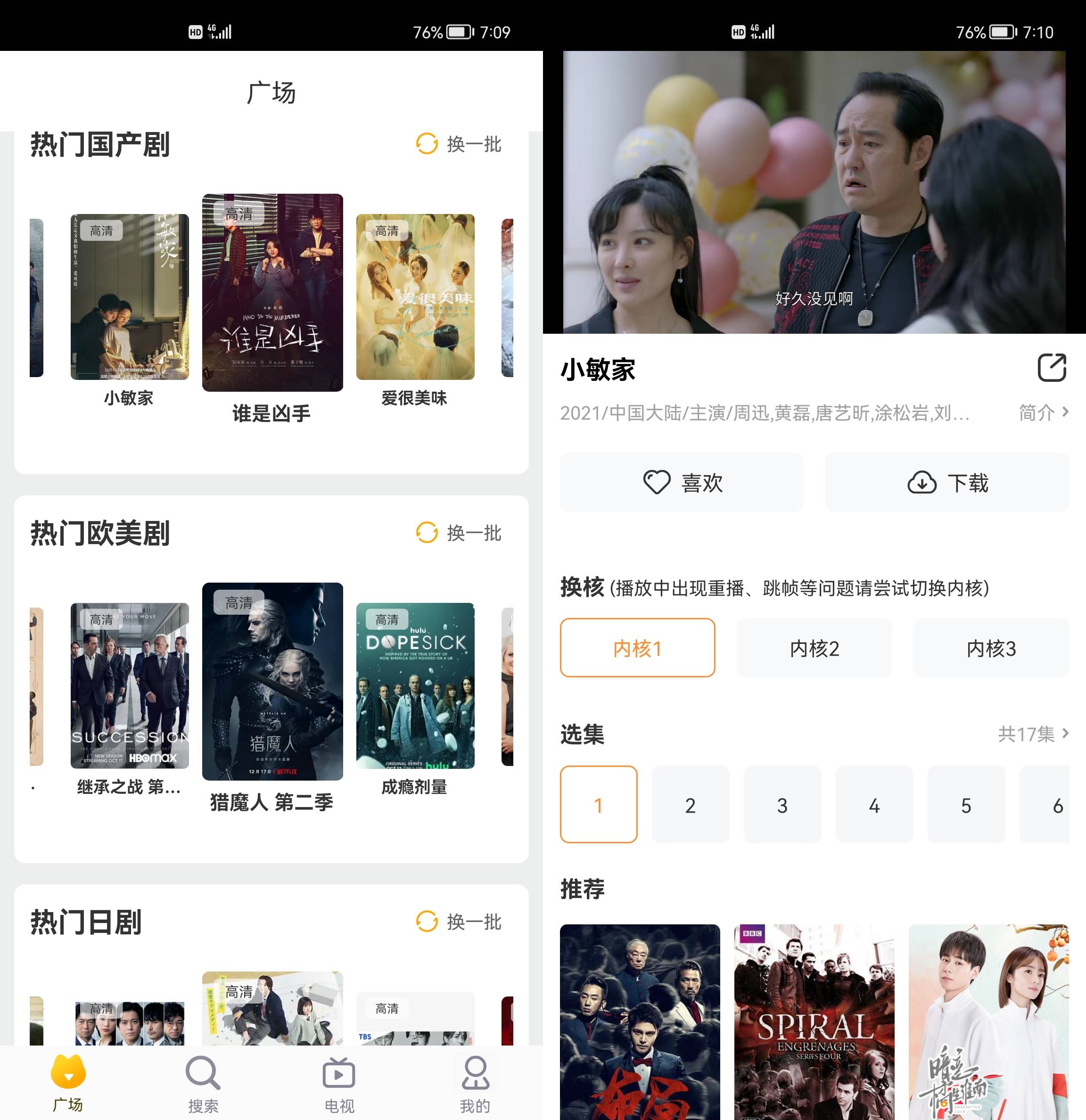Share 小敏家 using the share icon
The height and width of the screenshot is (1120, 1086).
pyautogui.click(x=1051, y=367)
